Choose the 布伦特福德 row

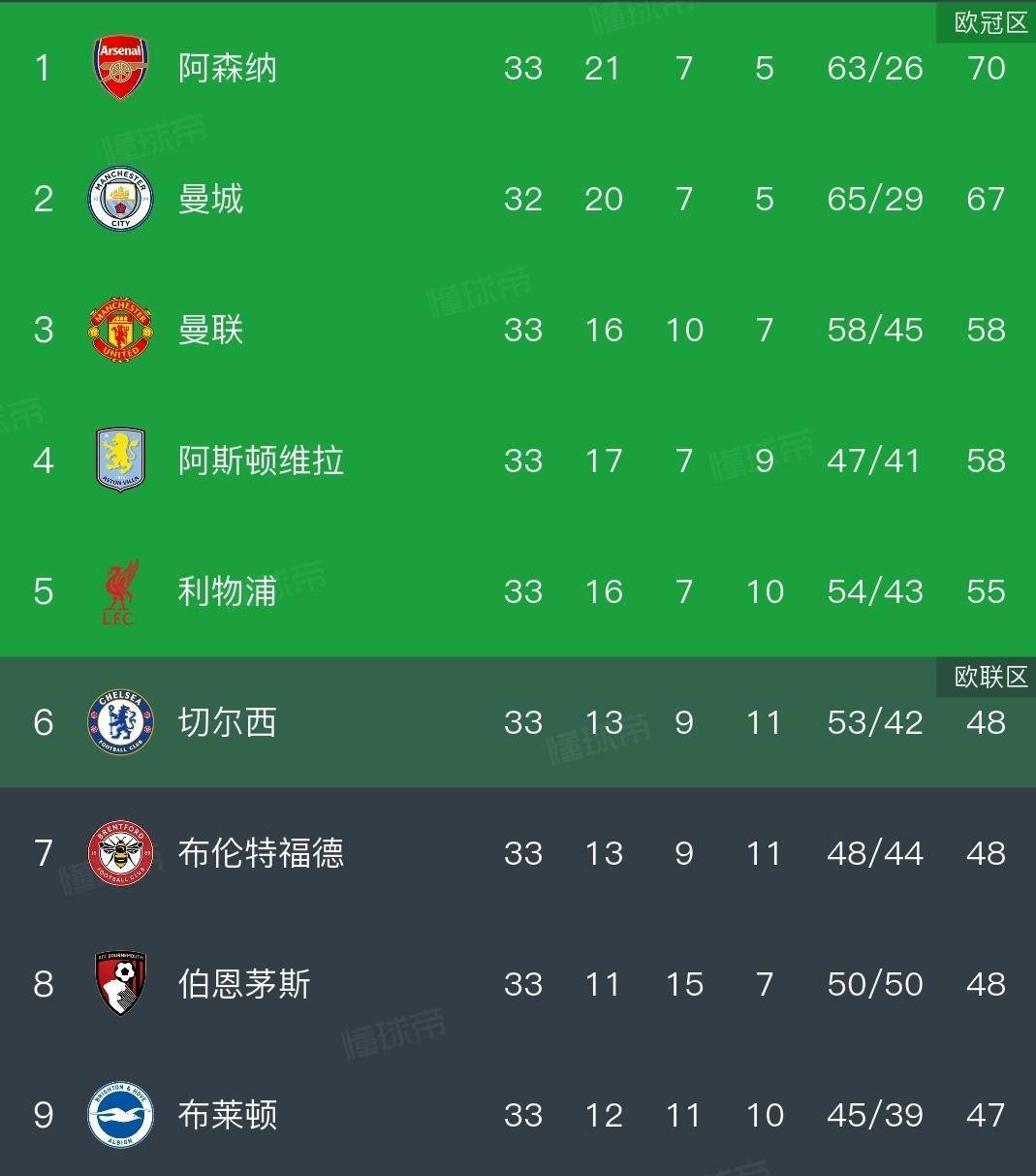[x=261, y=853]
